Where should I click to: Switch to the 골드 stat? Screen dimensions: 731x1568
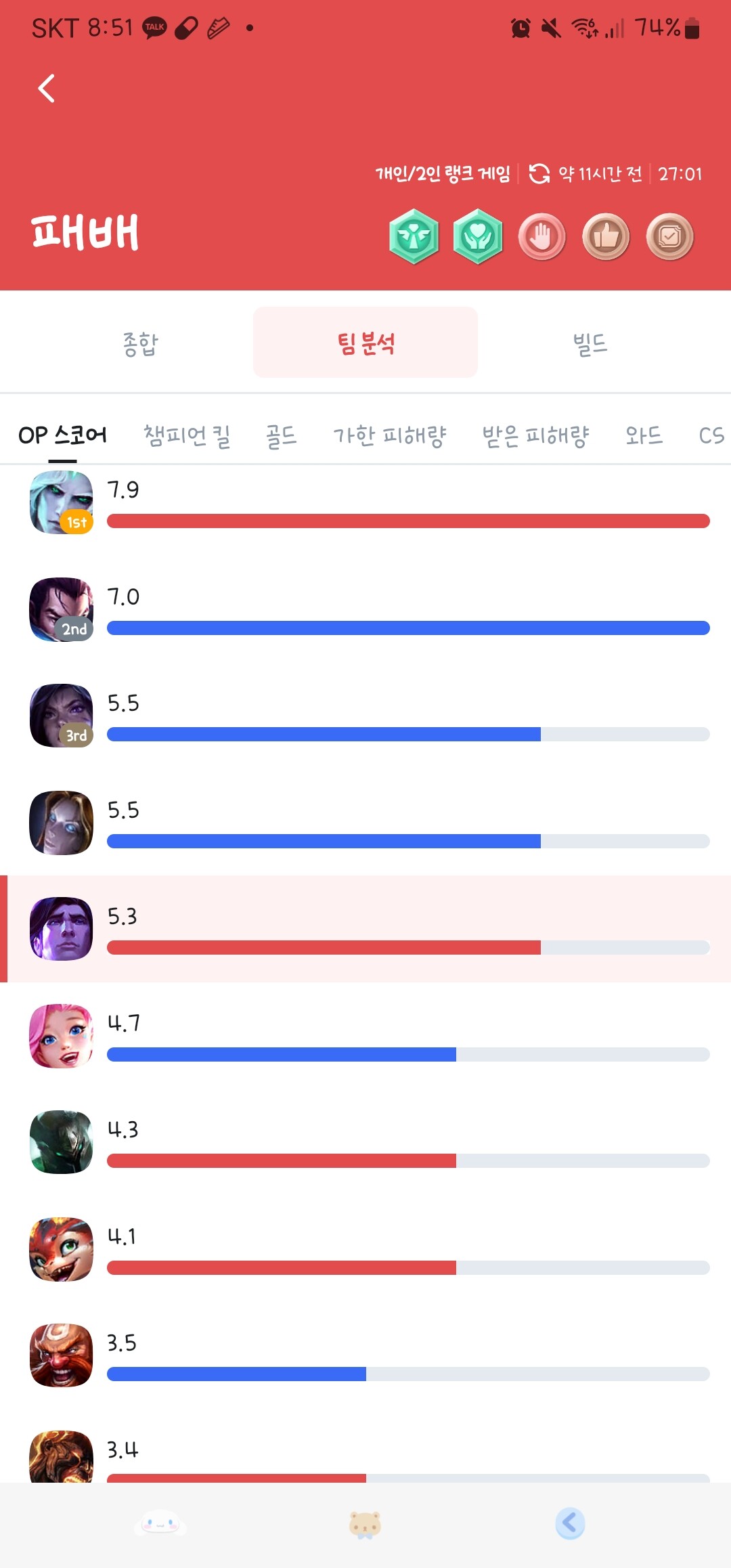[281, 435]
